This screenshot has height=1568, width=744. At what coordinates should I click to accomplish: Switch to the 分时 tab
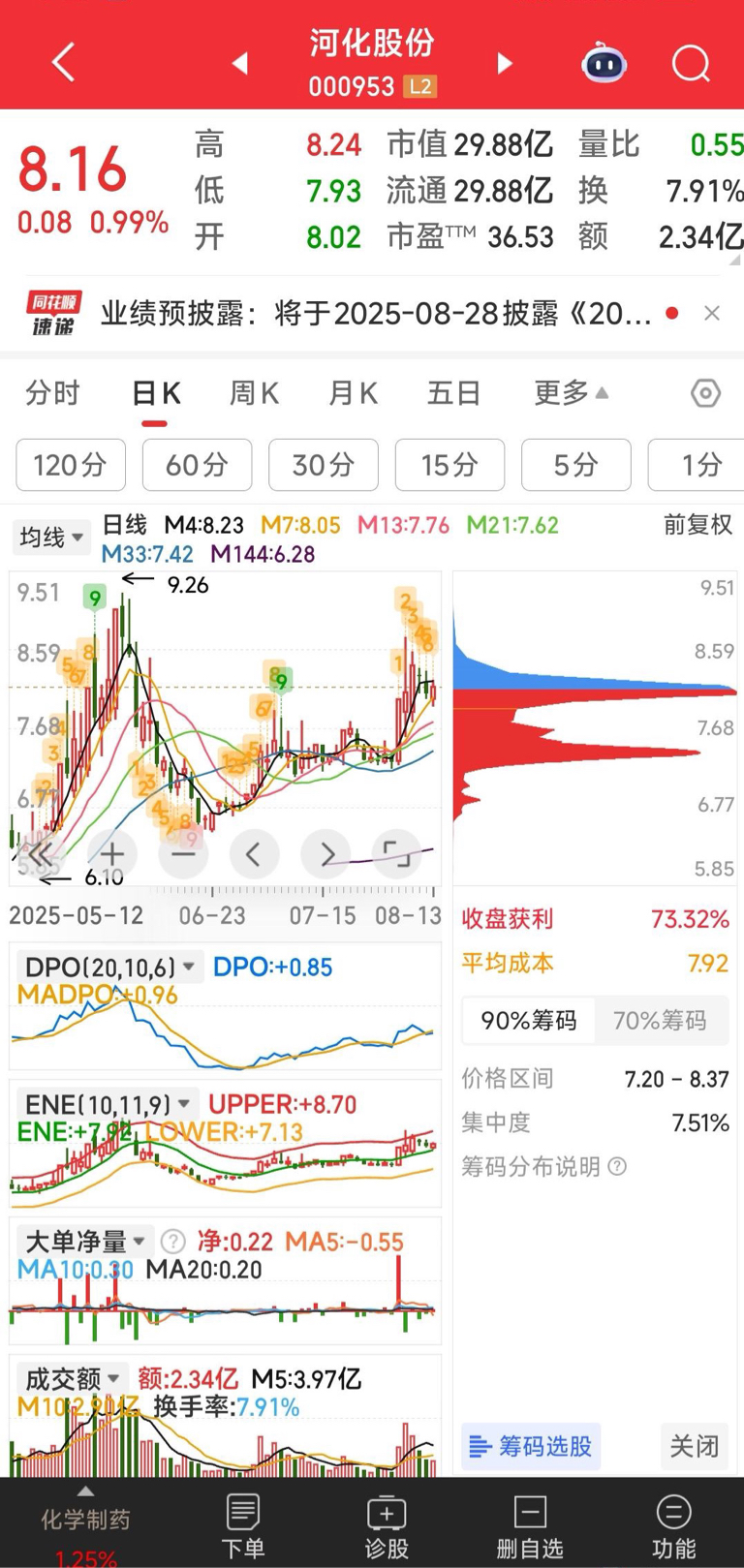click(x=52, y=393)
